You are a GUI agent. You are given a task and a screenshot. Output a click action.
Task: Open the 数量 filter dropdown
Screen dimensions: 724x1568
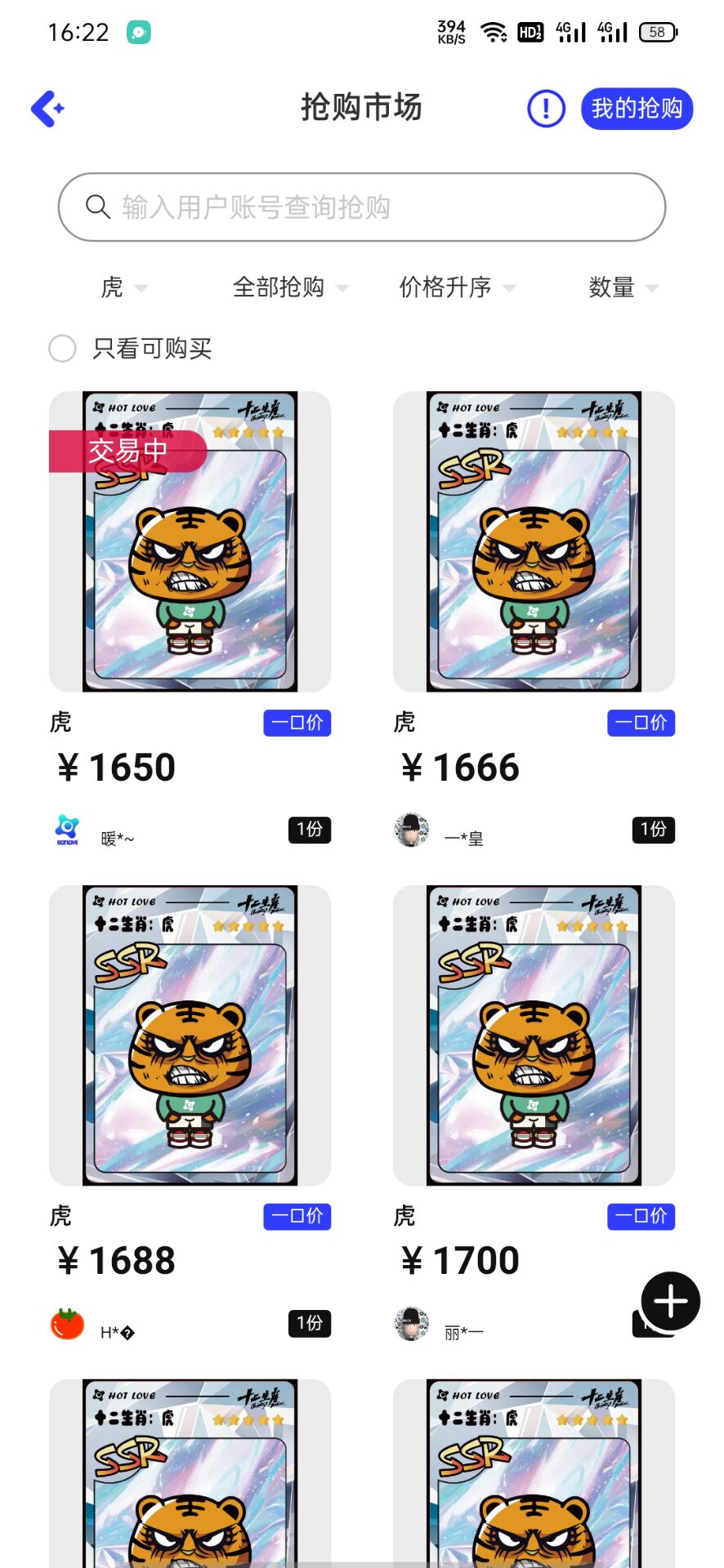[623, 287]
